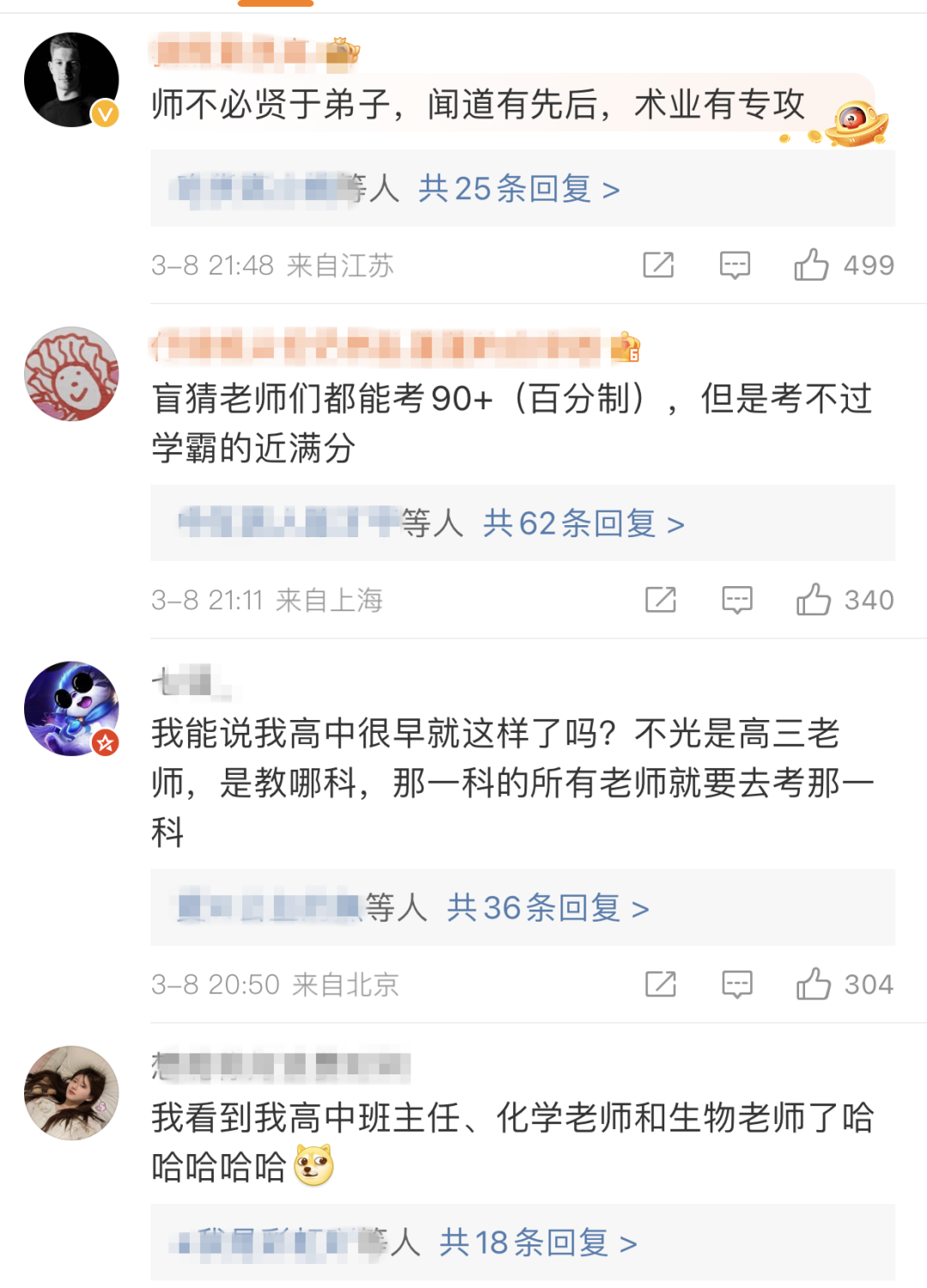Open the profile of the sleeping girl avatar commenter
This screenshot has width=927, height=1288.
coord(71,1093)
